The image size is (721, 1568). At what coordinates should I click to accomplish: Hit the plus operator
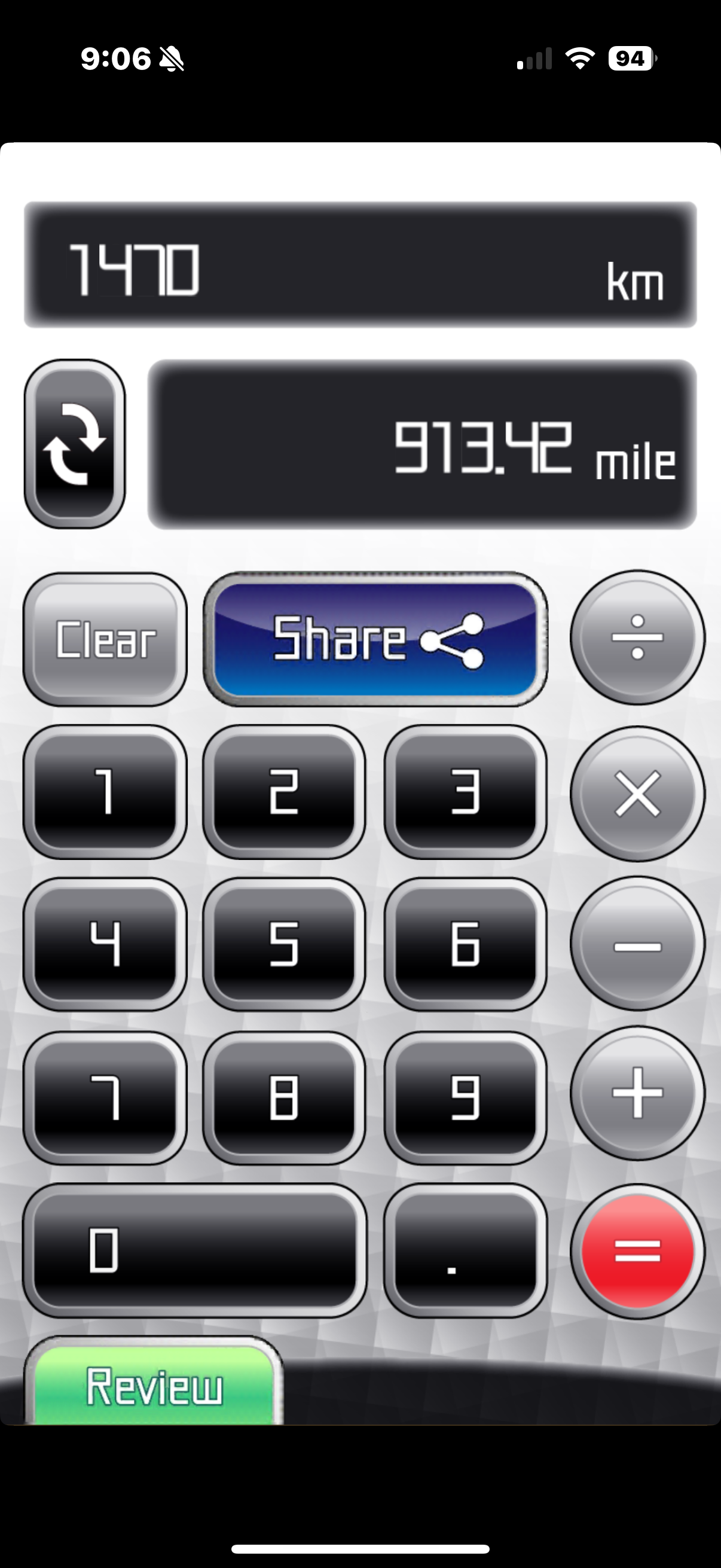click(x=637, y=1094)
